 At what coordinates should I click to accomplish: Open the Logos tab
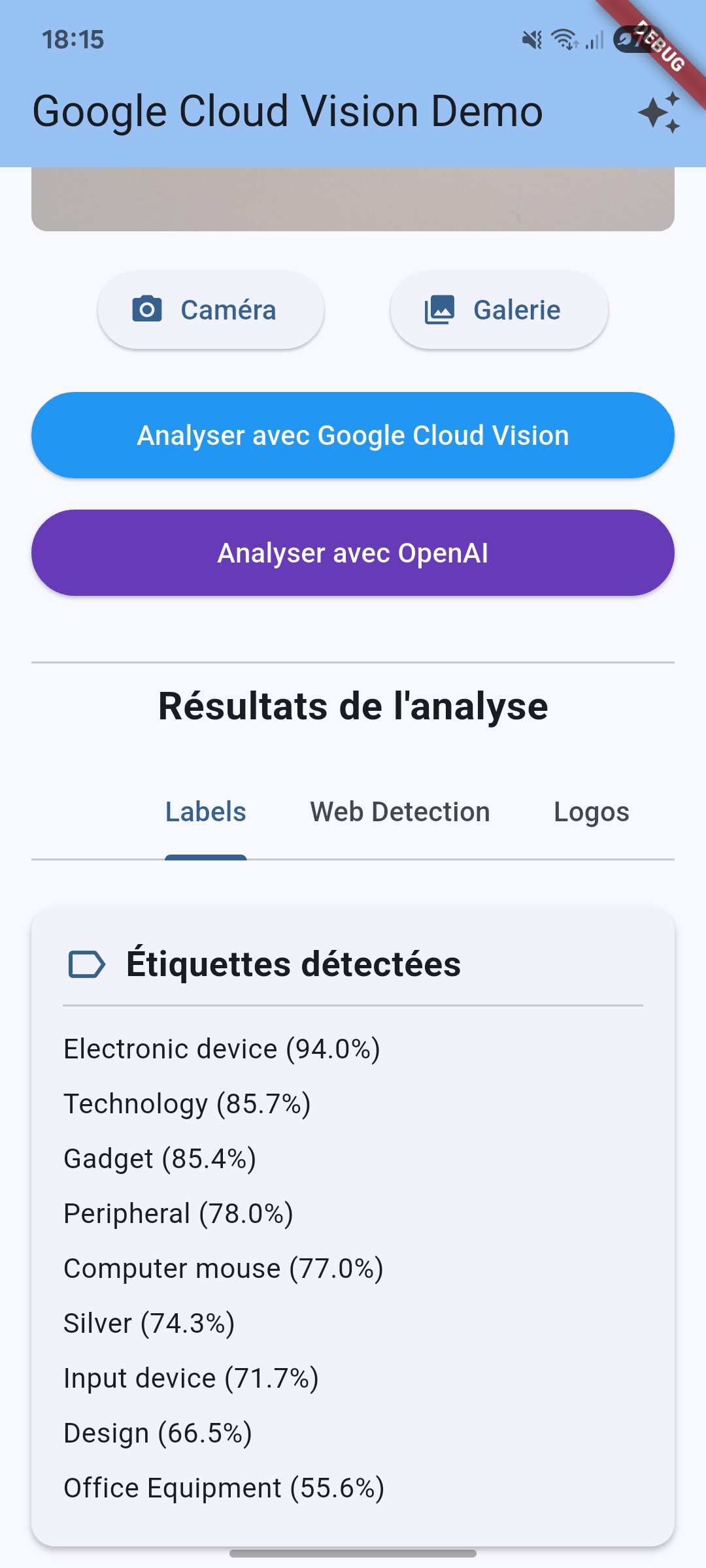click(592, 811)
